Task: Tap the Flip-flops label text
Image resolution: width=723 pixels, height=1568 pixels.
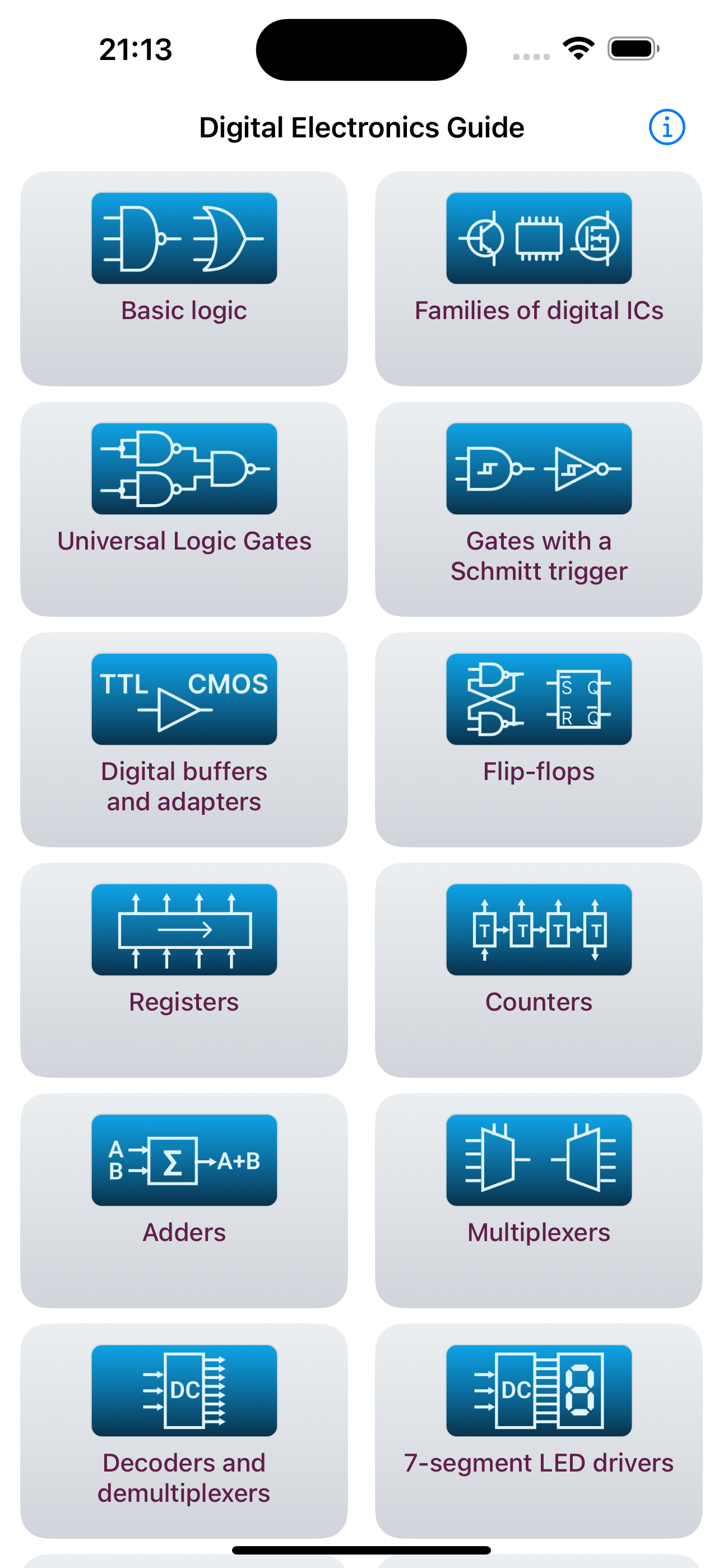Action: point(538,771)
